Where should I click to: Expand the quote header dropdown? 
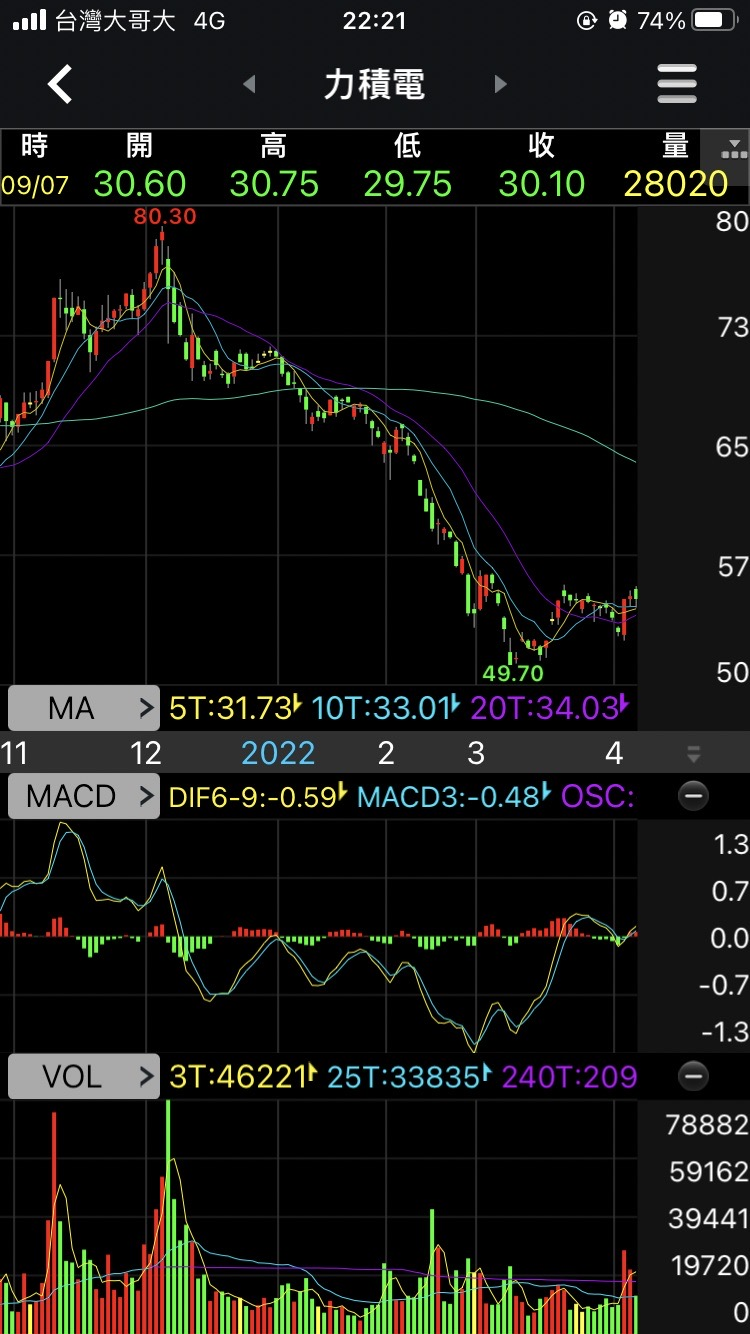(x=735, y=148)
